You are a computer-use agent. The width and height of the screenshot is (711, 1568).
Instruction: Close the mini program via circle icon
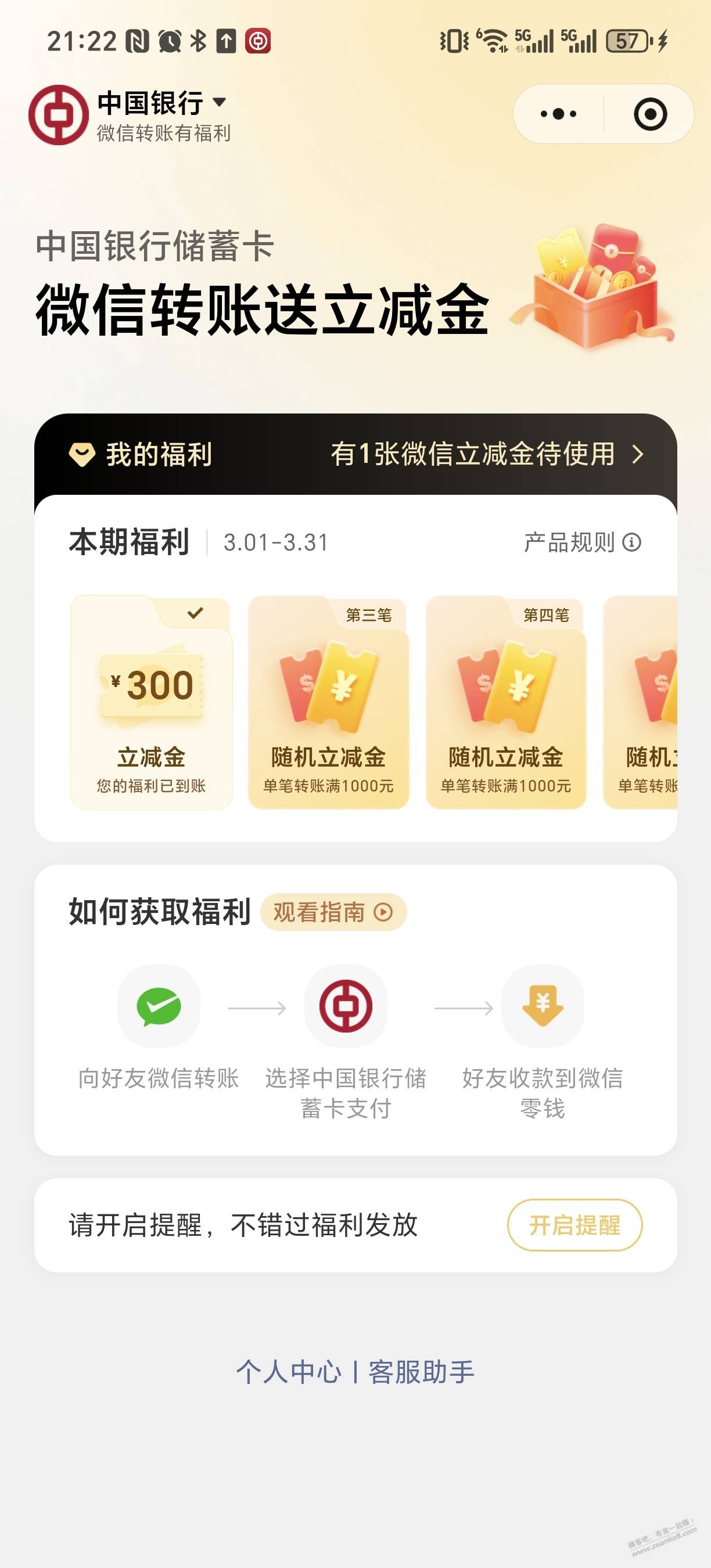coord(650,114)
